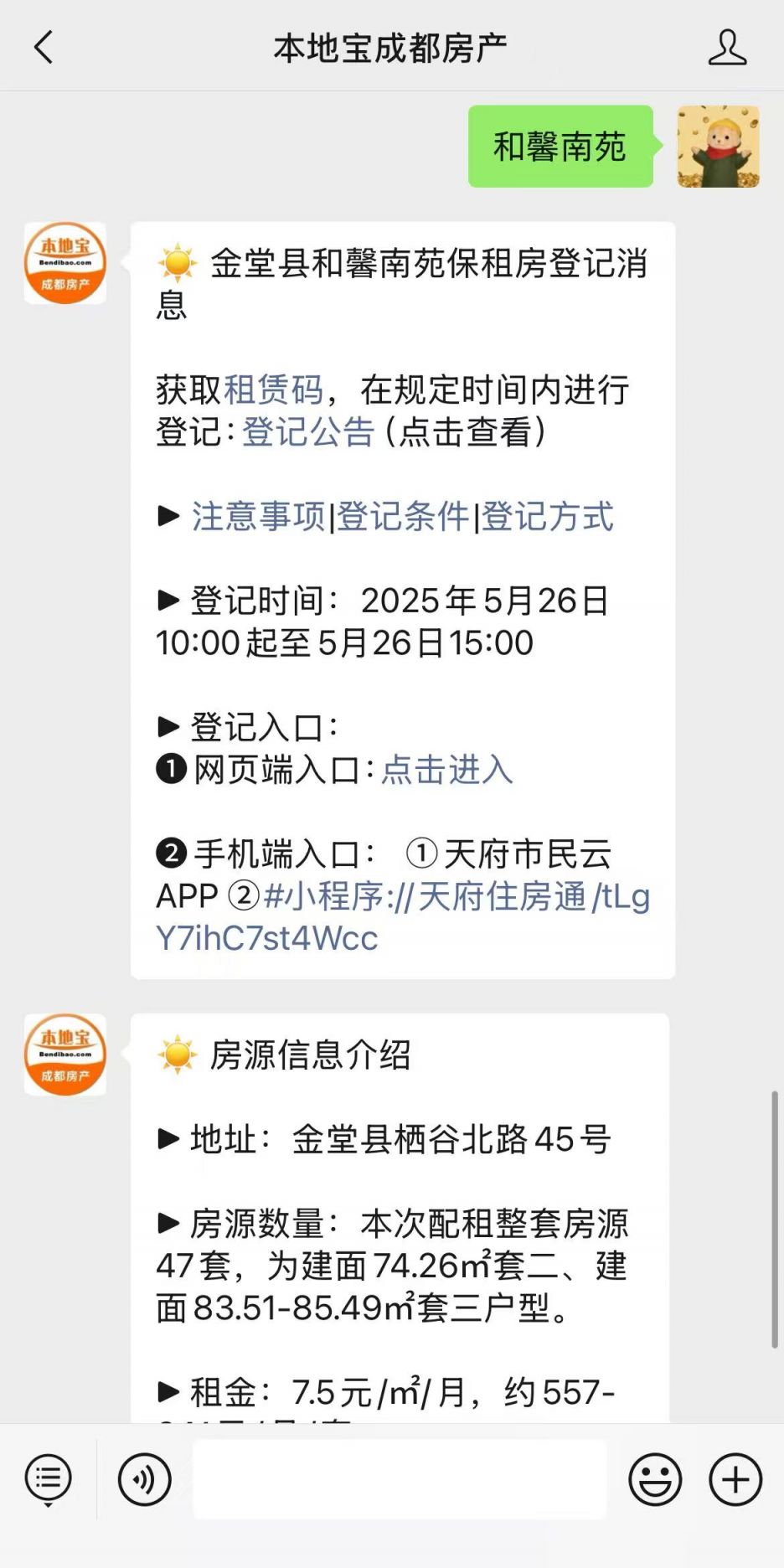View the 登记公告 announcement link
The height and width of the screenshot is (1568, 784).
tap(307, 434)
